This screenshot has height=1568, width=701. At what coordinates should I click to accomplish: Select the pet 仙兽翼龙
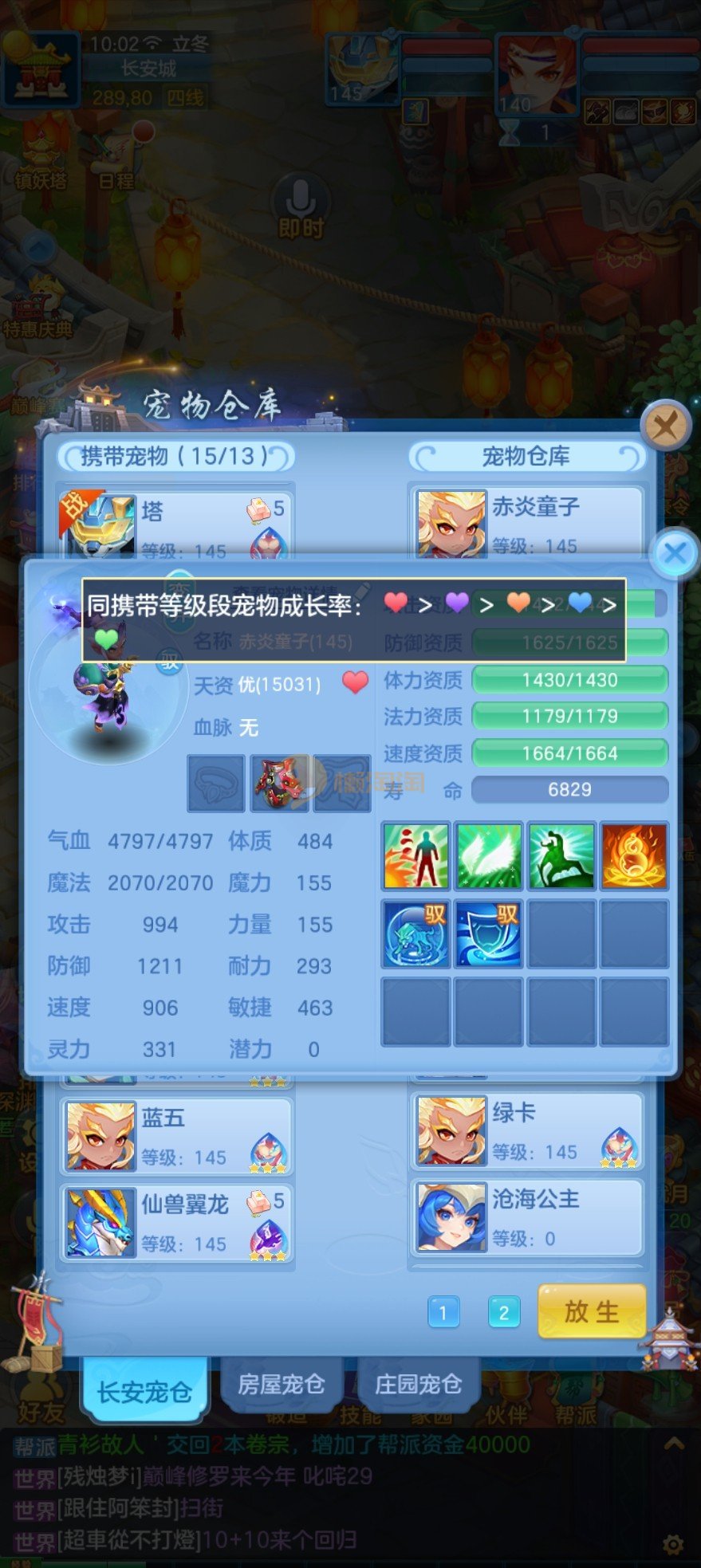[x=177, y=1222]
